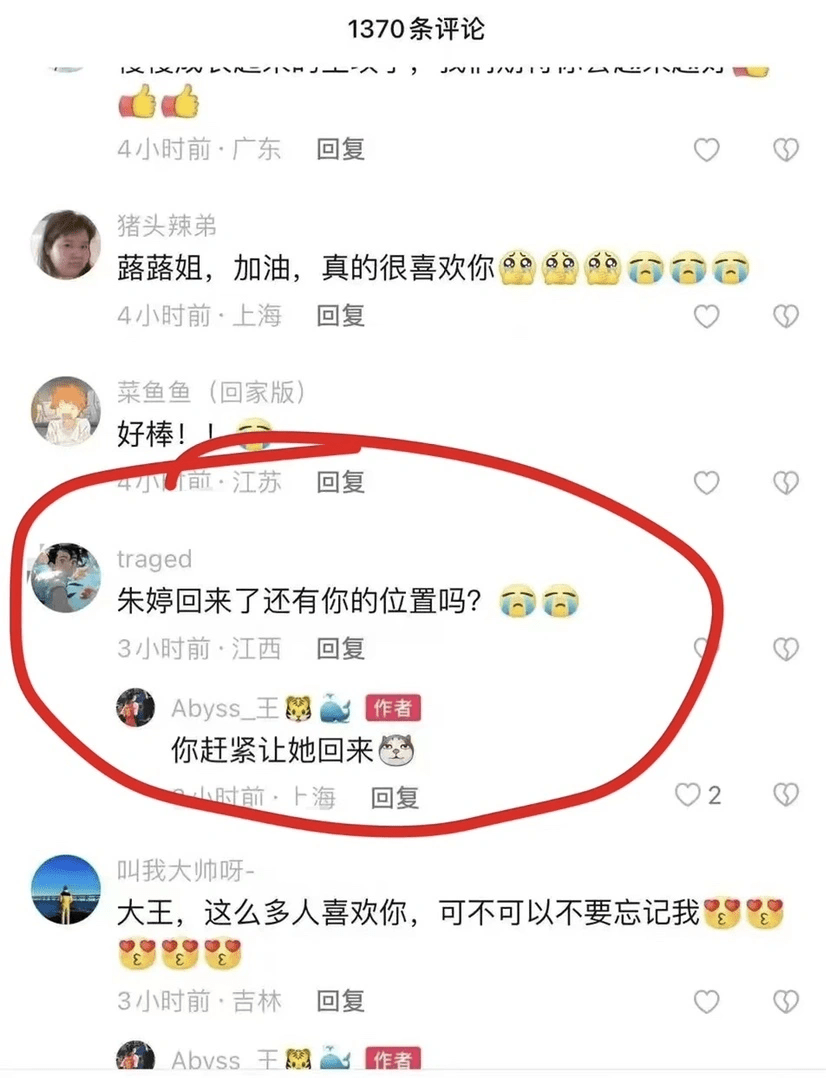Screen dimensions: 826x1078
Task: View 菜鱼鱼's avatar profile
Action: point(64,411)
